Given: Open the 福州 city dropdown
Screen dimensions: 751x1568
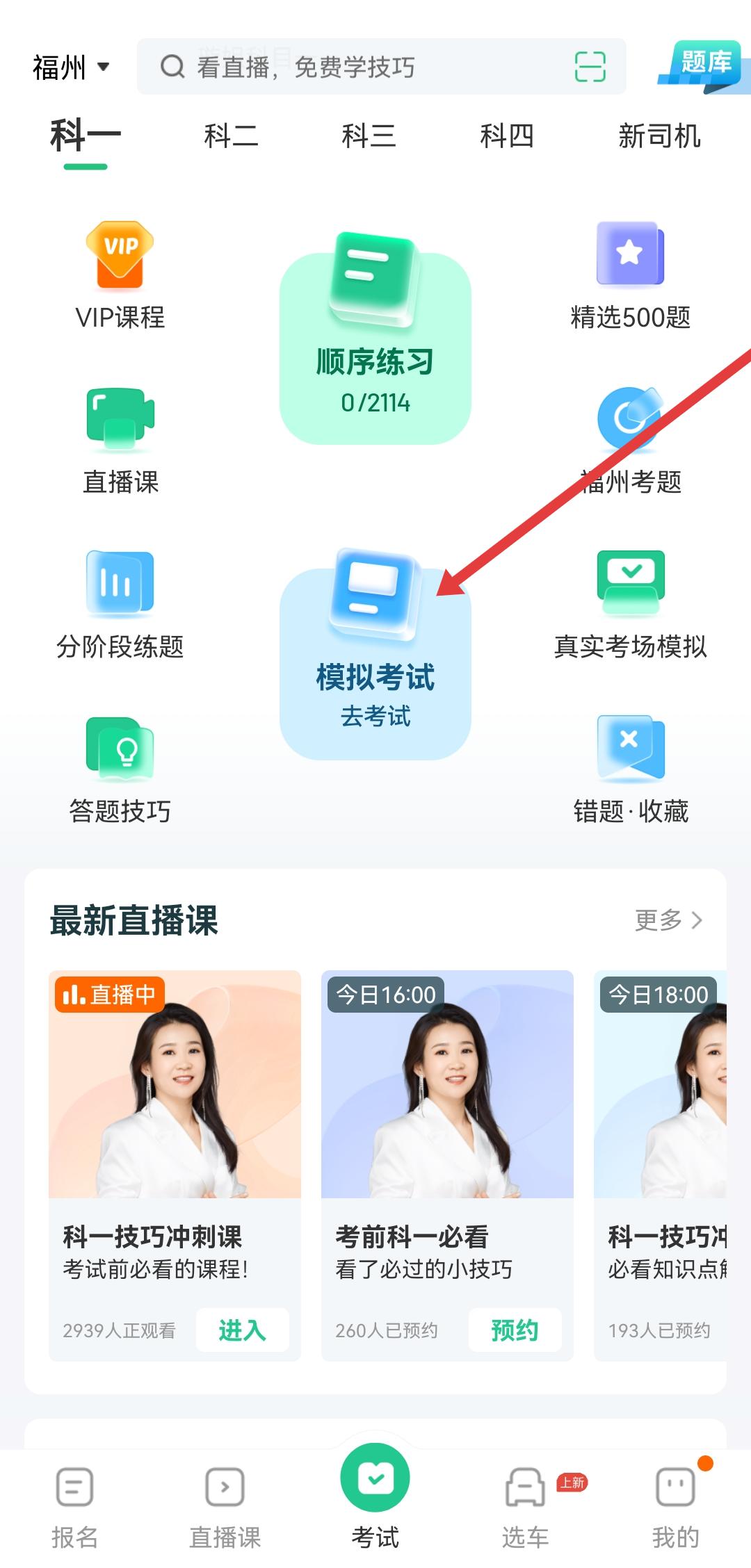Looking at the screenshot, I should (71, 67).
